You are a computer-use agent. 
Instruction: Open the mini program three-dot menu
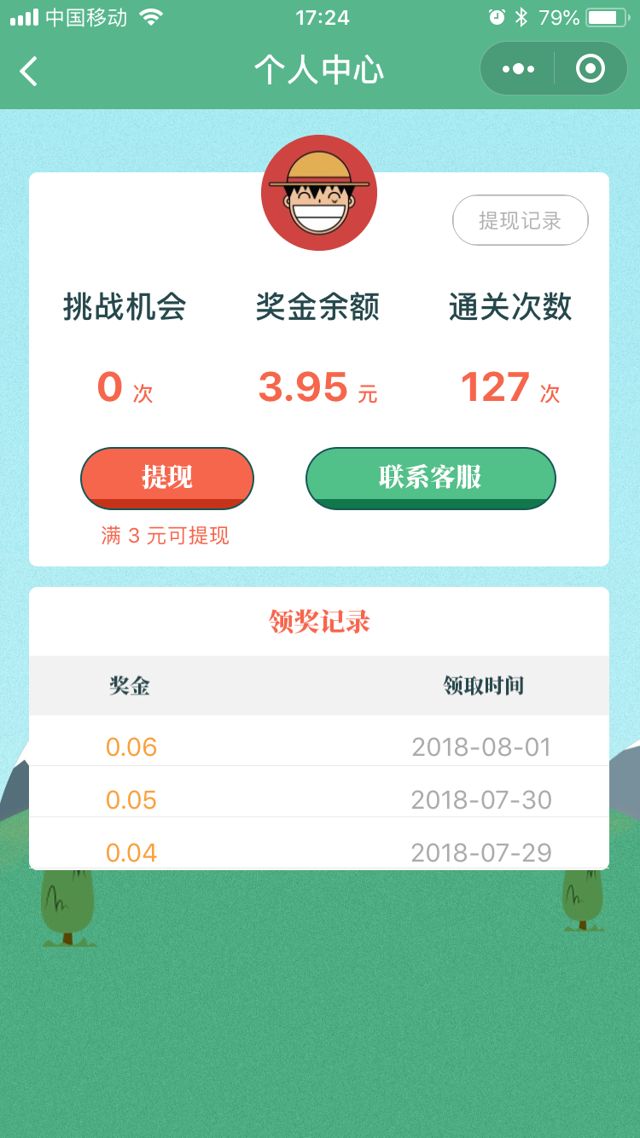click(x=518, y=69)
